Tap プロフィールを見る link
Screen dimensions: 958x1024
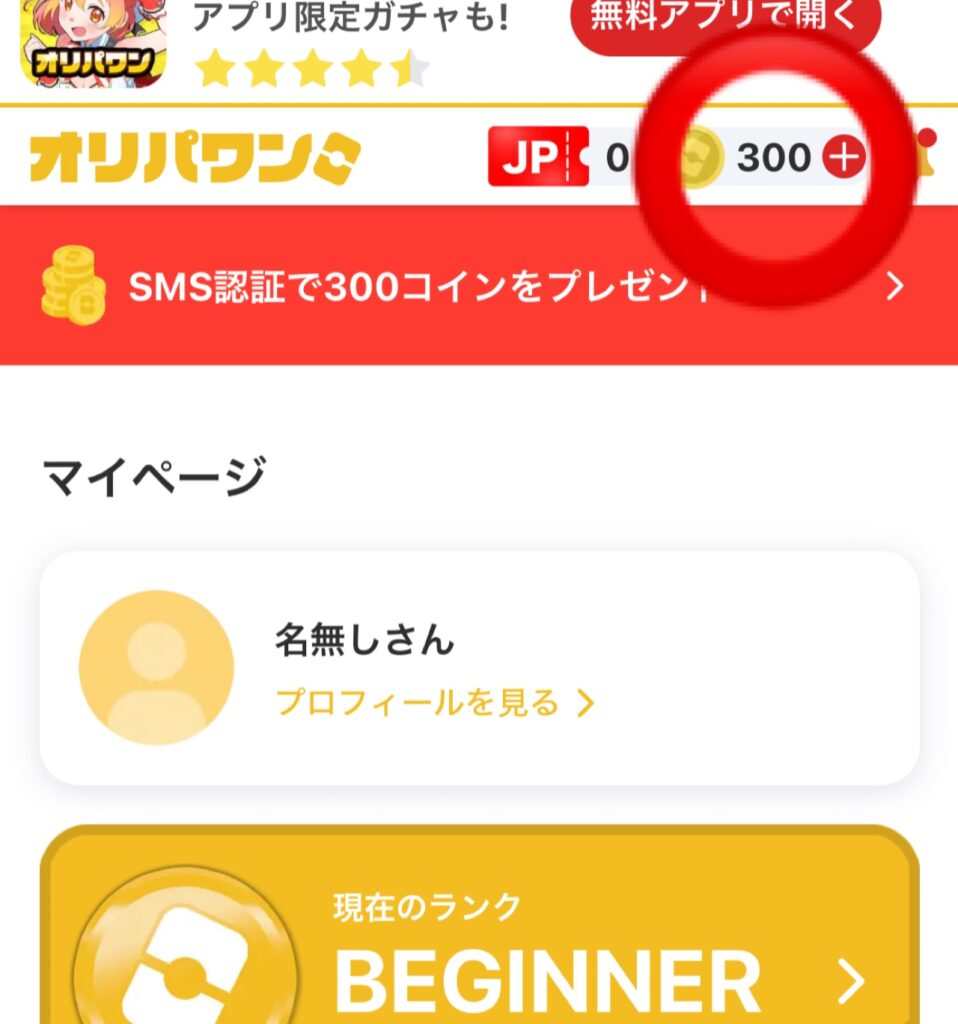click(434, 703)
